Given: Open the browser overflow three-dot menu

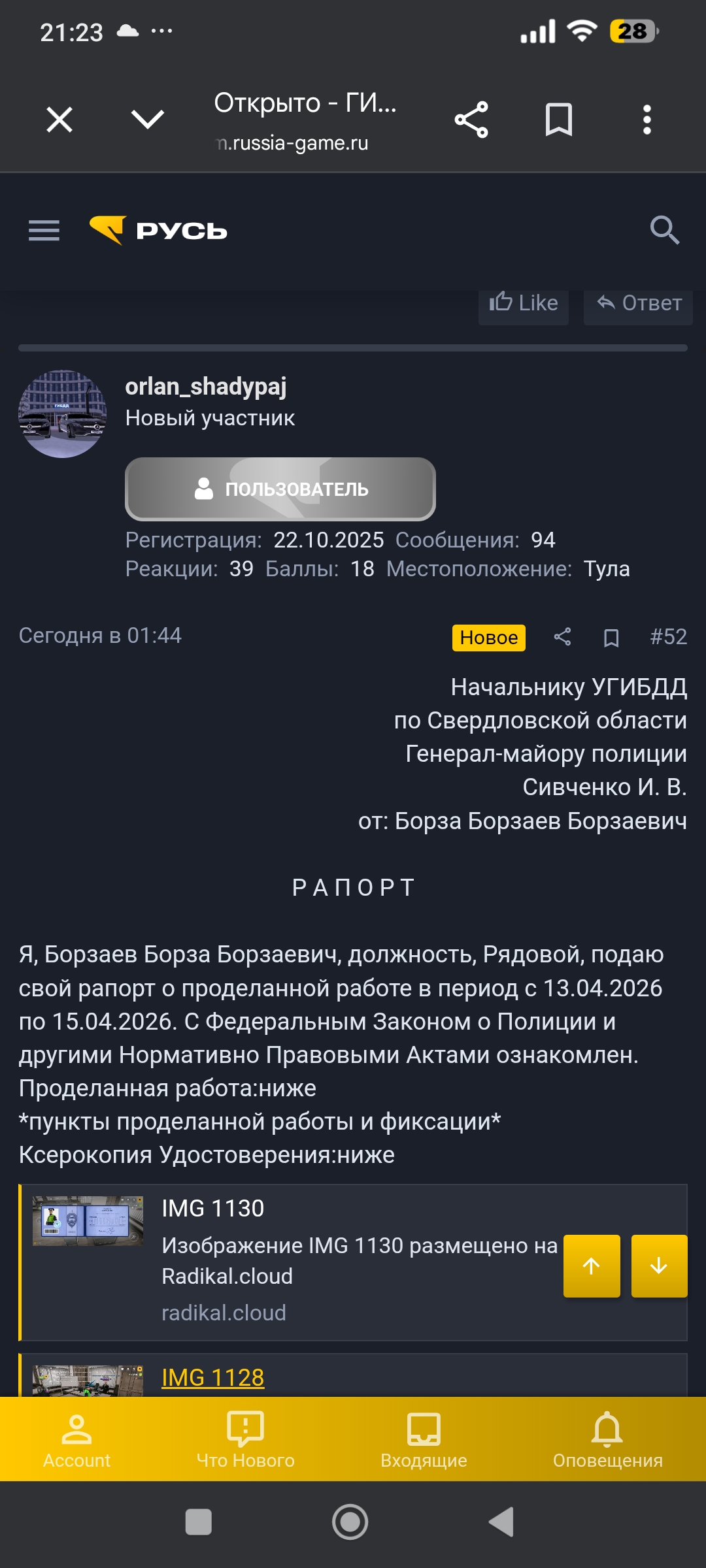Looking at the screenshot, I should point(647,119).
